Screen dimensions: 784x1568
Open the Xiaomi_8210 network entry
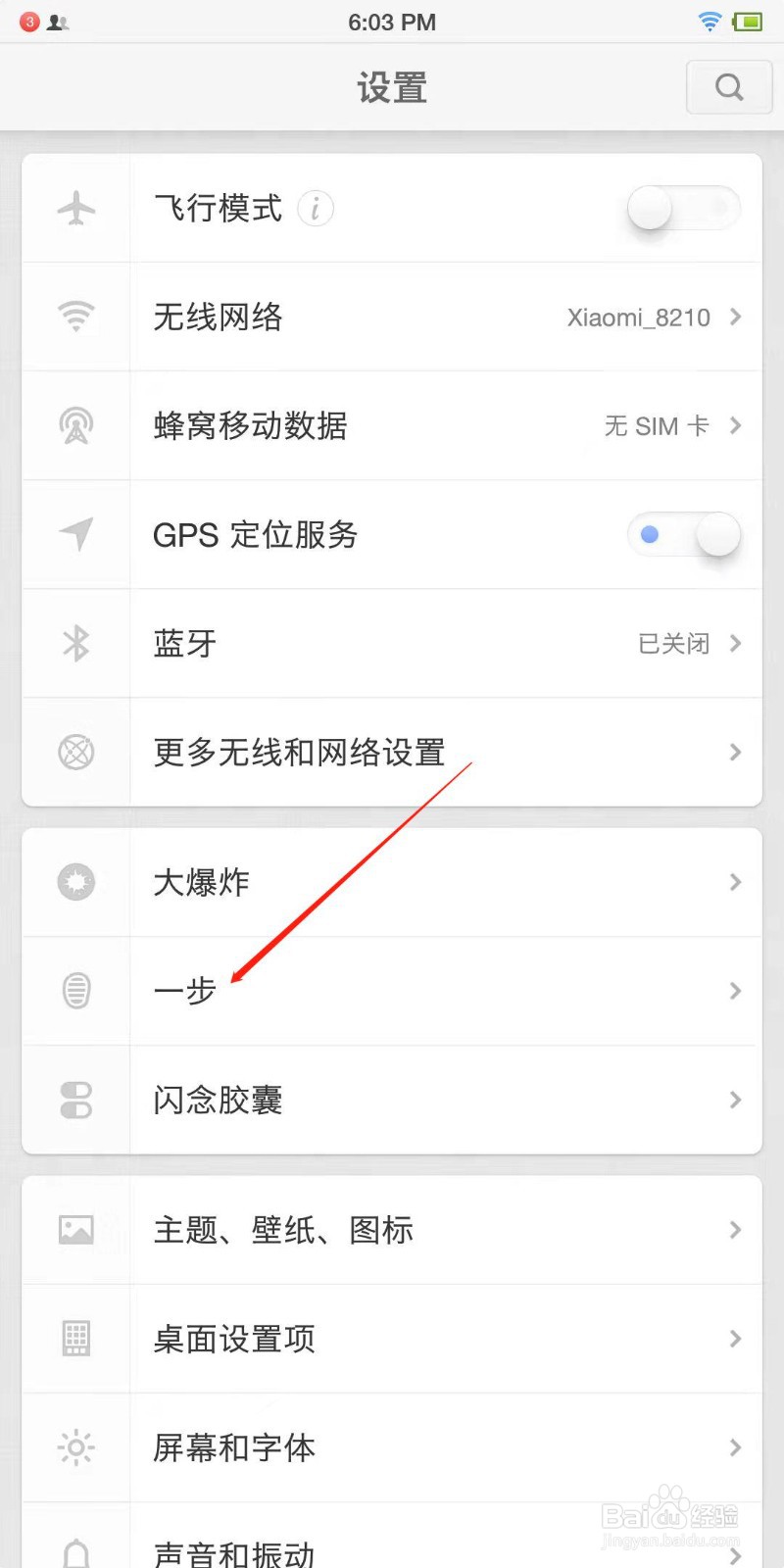click(638, 317)
